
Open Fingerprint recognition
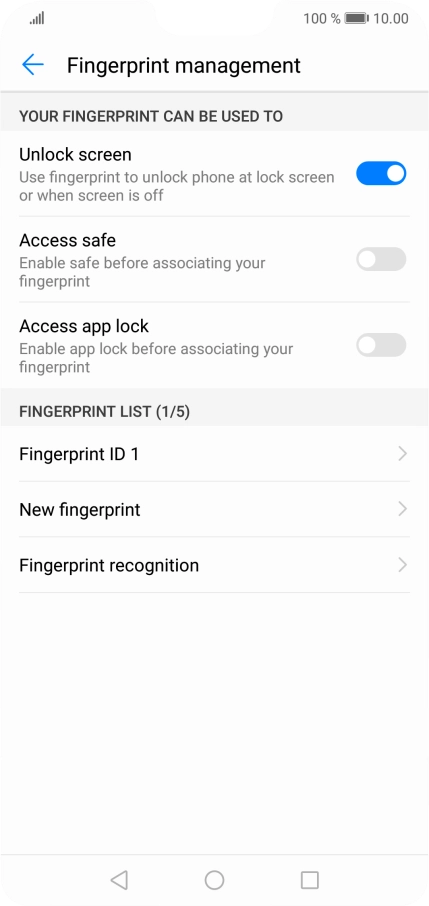tap(214, 565)
